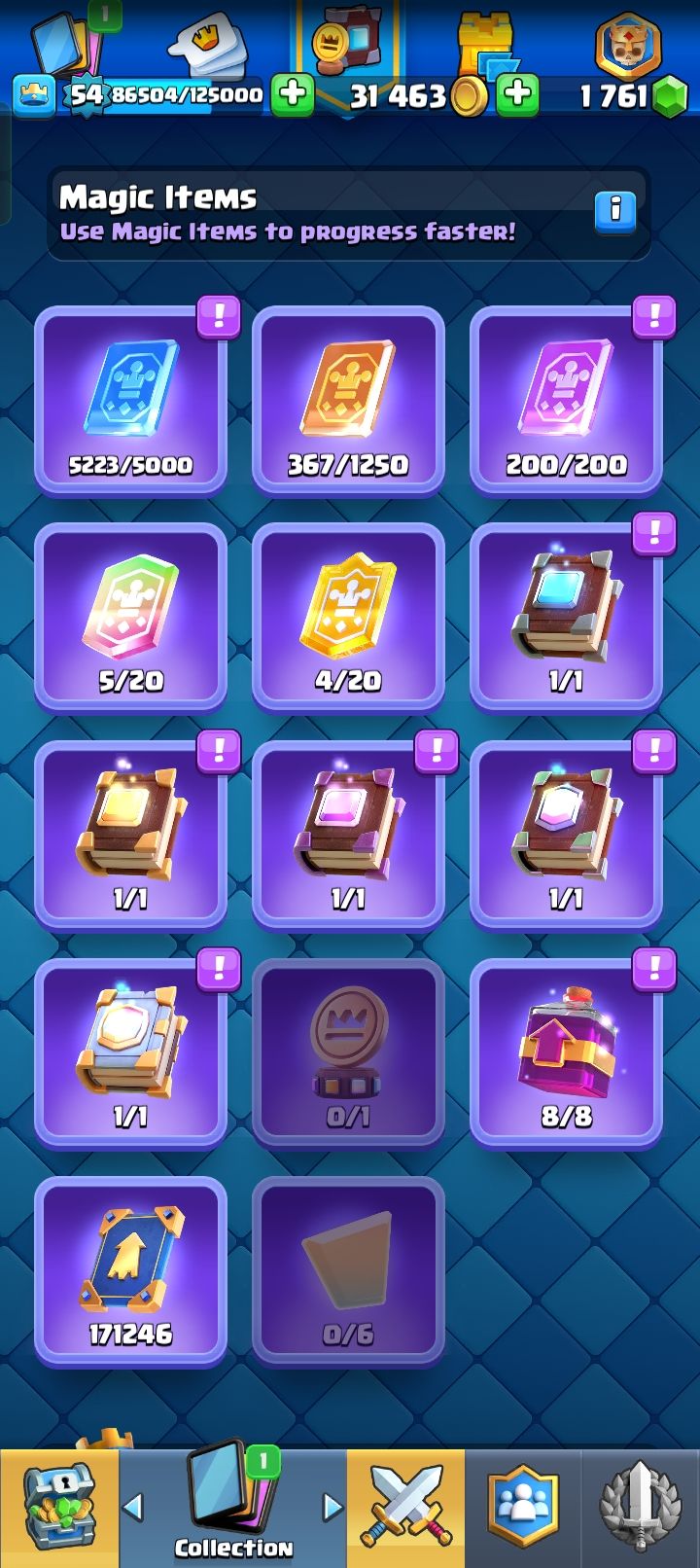Go to the battle crossed swords tab
This screenshot has height=1568, width=700.
tap(406, 1508)
